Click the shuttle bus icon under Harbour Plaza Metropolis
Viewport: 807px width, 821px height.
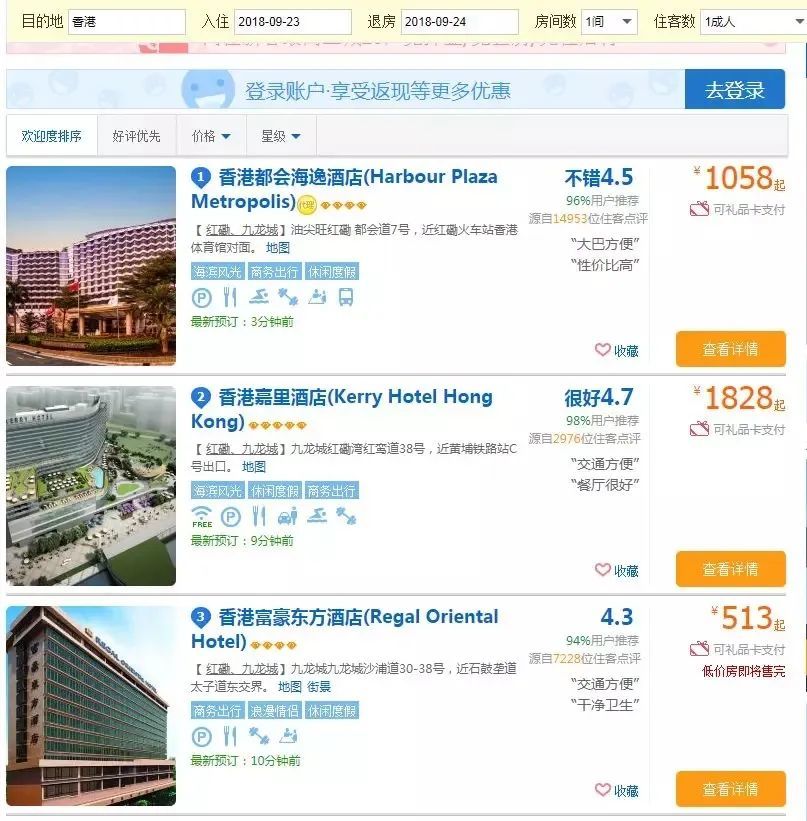(347, 297)
